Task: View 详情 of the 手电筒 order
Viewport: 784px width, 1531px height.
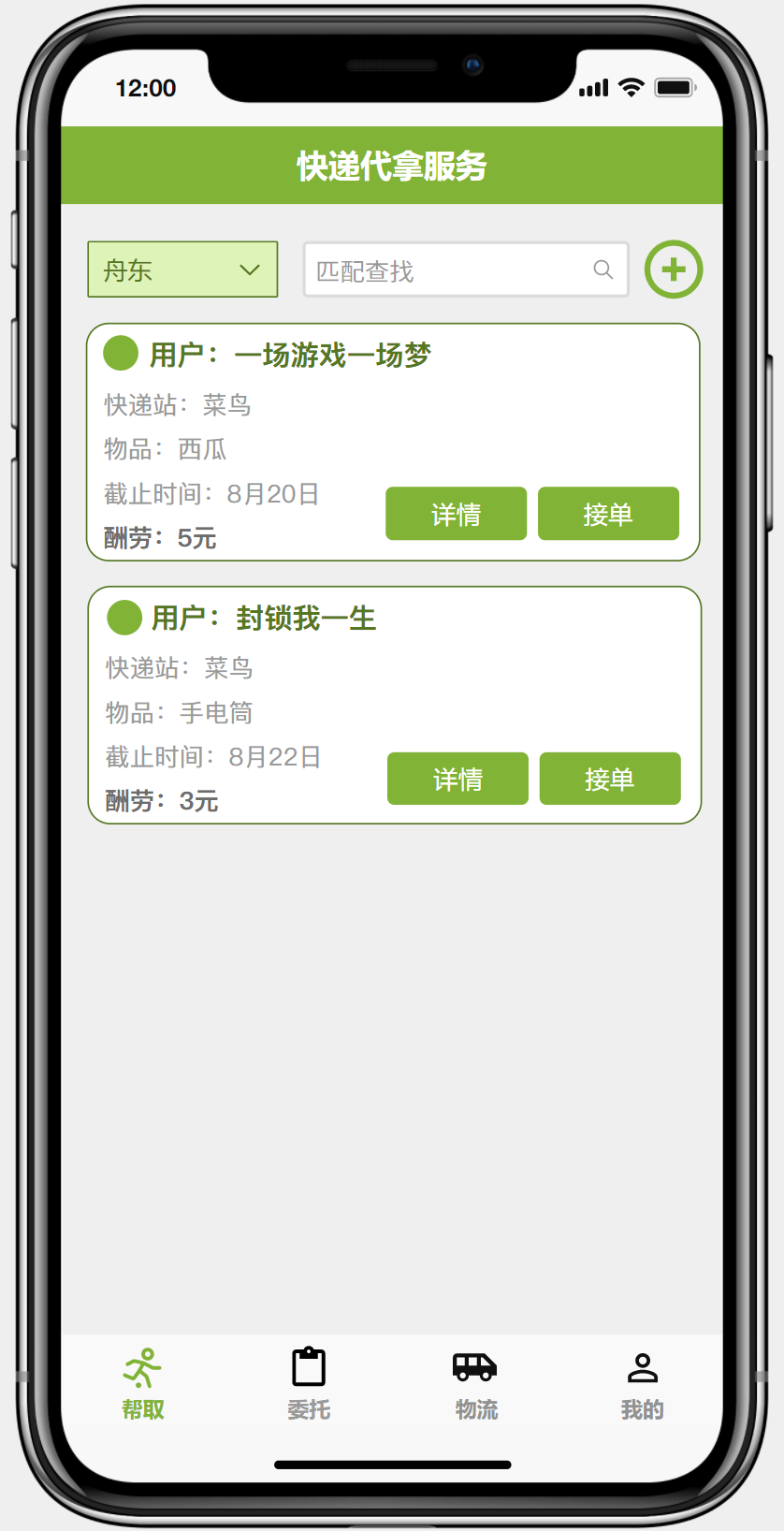Action: [x=457, y=779]
